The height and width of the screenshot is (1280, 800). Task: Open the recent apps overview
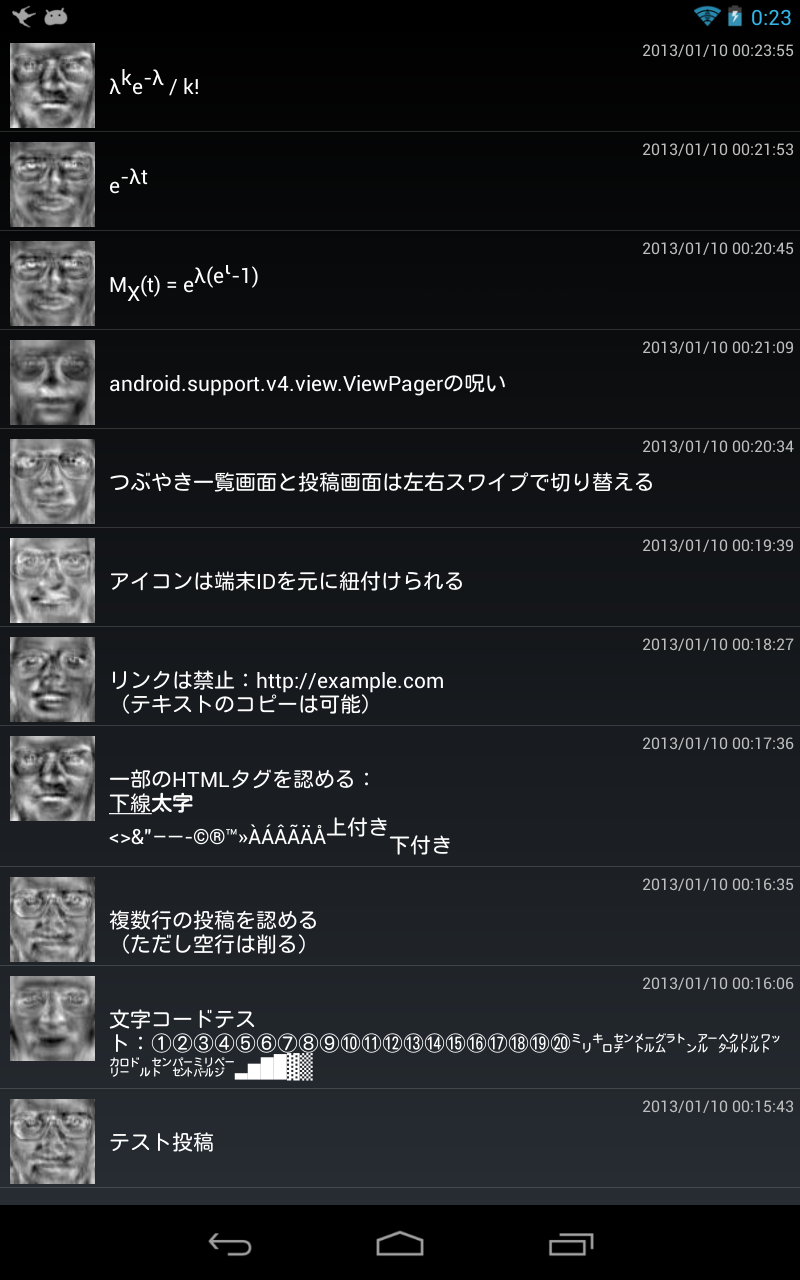pos(571,1243)
